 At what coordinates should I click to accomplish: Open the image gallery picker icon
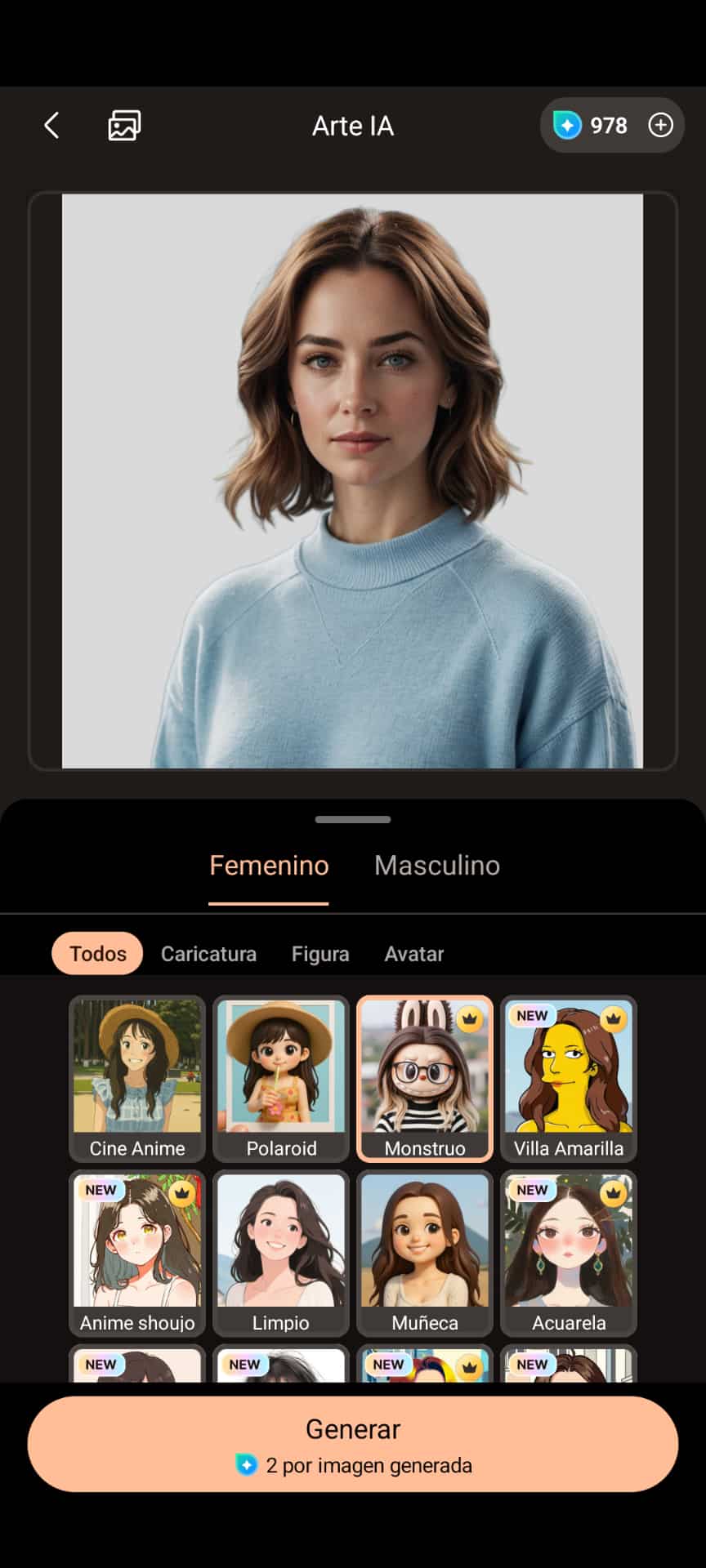(x=124, y=126)
